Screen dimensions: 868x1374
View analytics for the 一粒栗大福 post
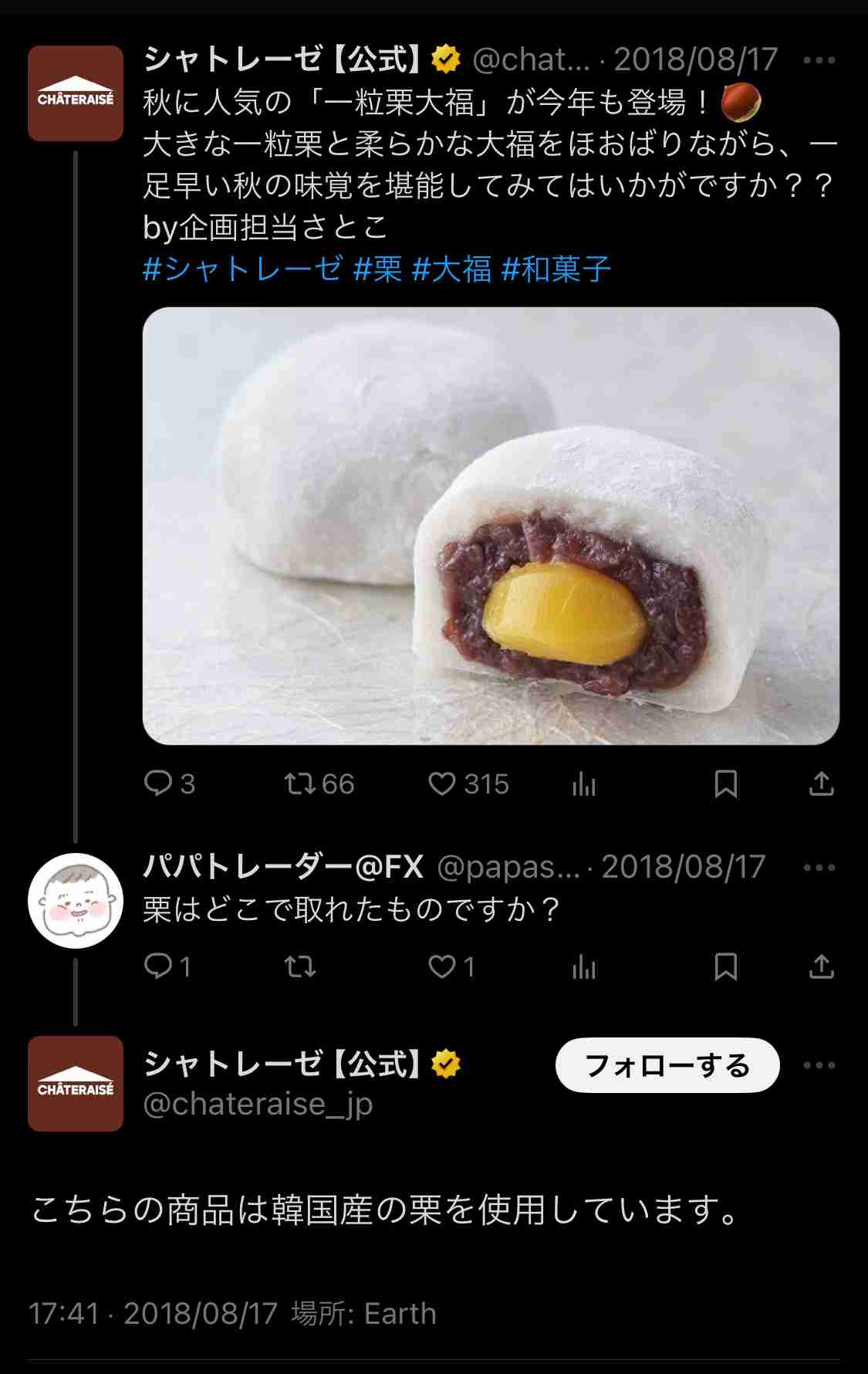(x=584, y=784)
